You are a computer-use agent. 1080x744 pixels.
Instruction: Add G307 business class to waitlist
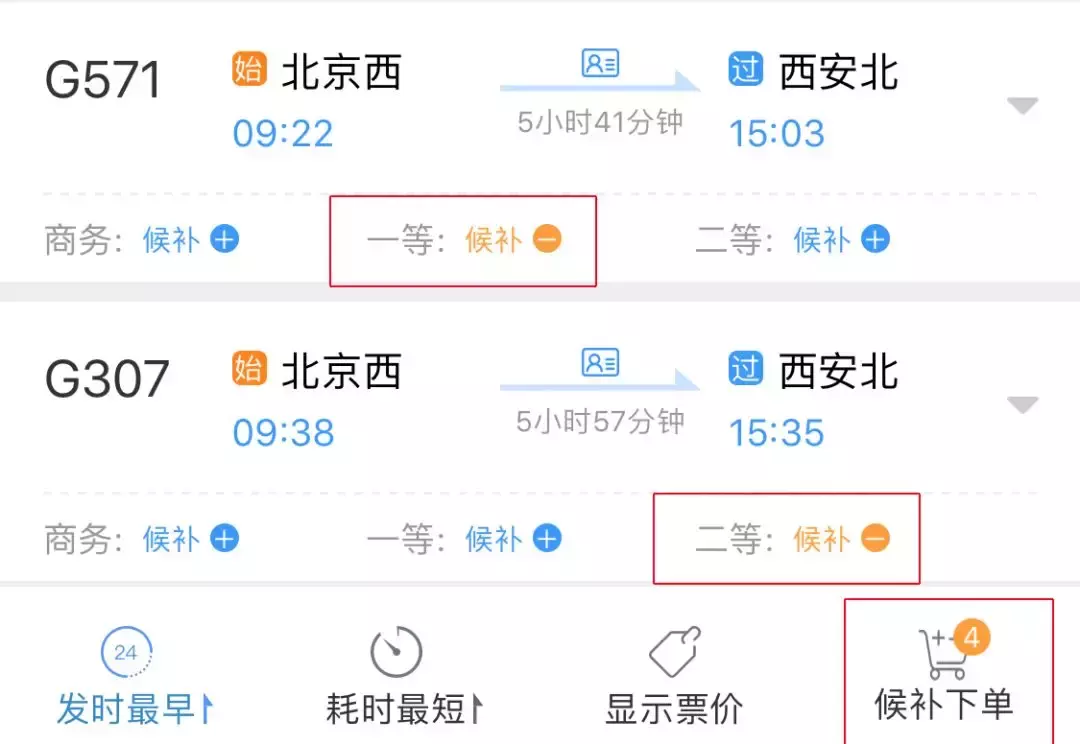click(x=225, y=538)
